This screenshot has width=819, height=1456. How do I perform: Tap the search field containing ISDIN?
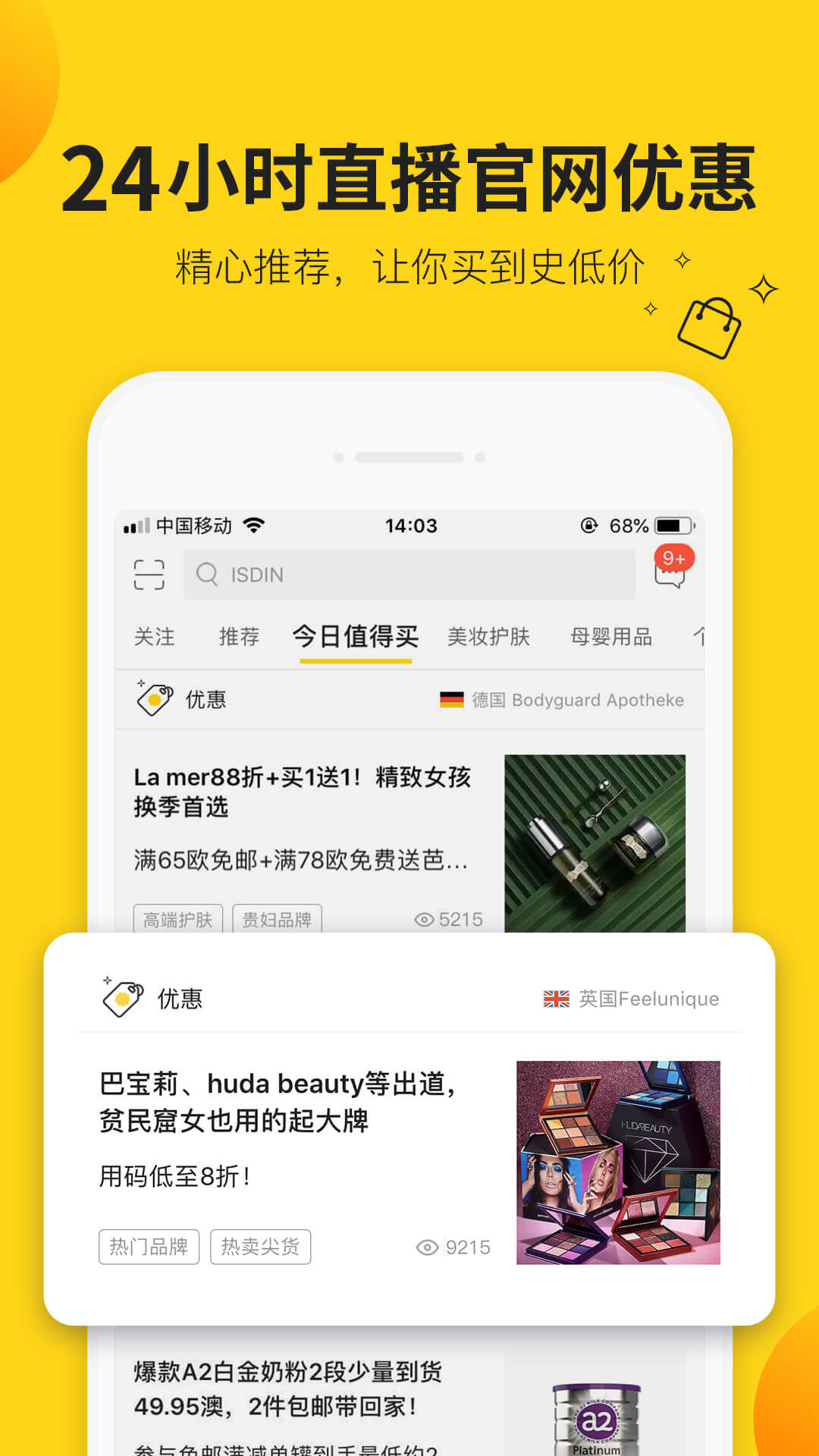point(409,575)
